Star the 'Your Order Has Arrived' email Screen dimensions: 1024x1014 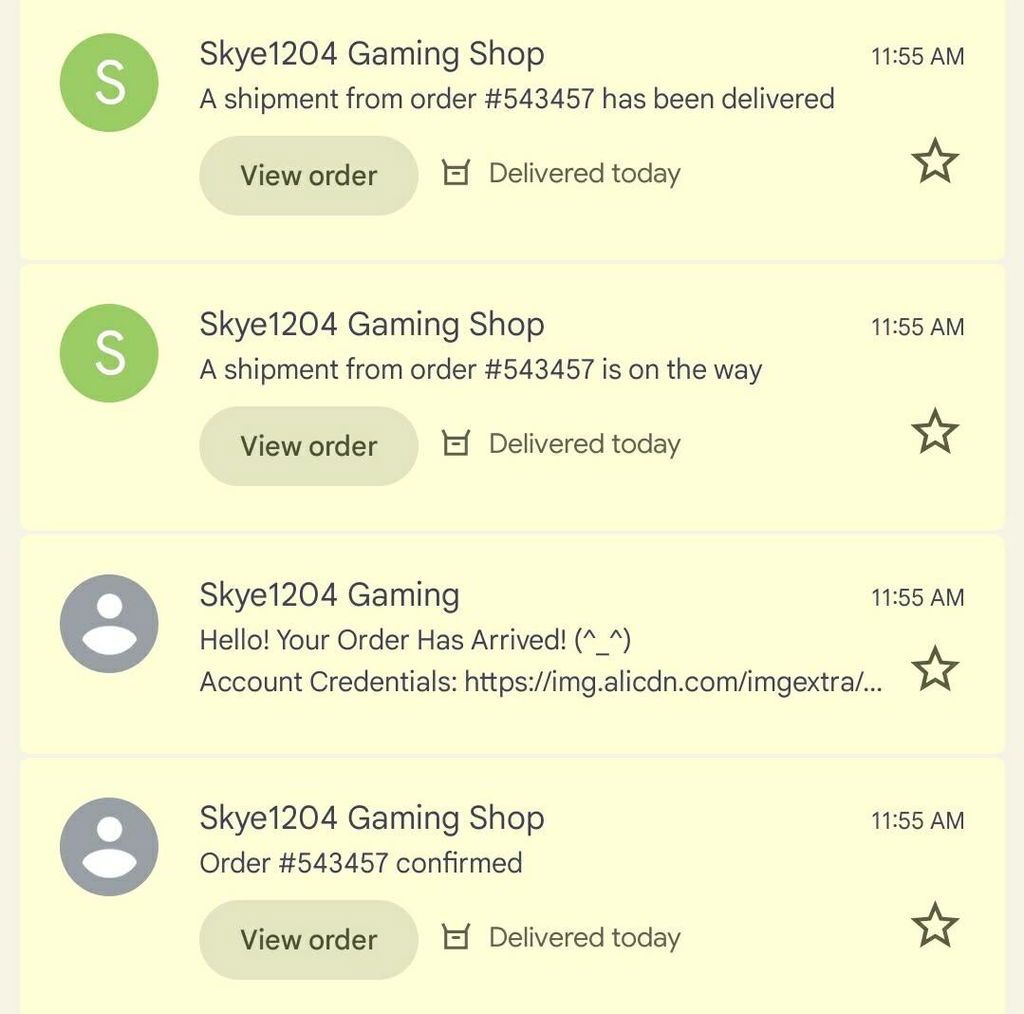[x=935, y=668]
